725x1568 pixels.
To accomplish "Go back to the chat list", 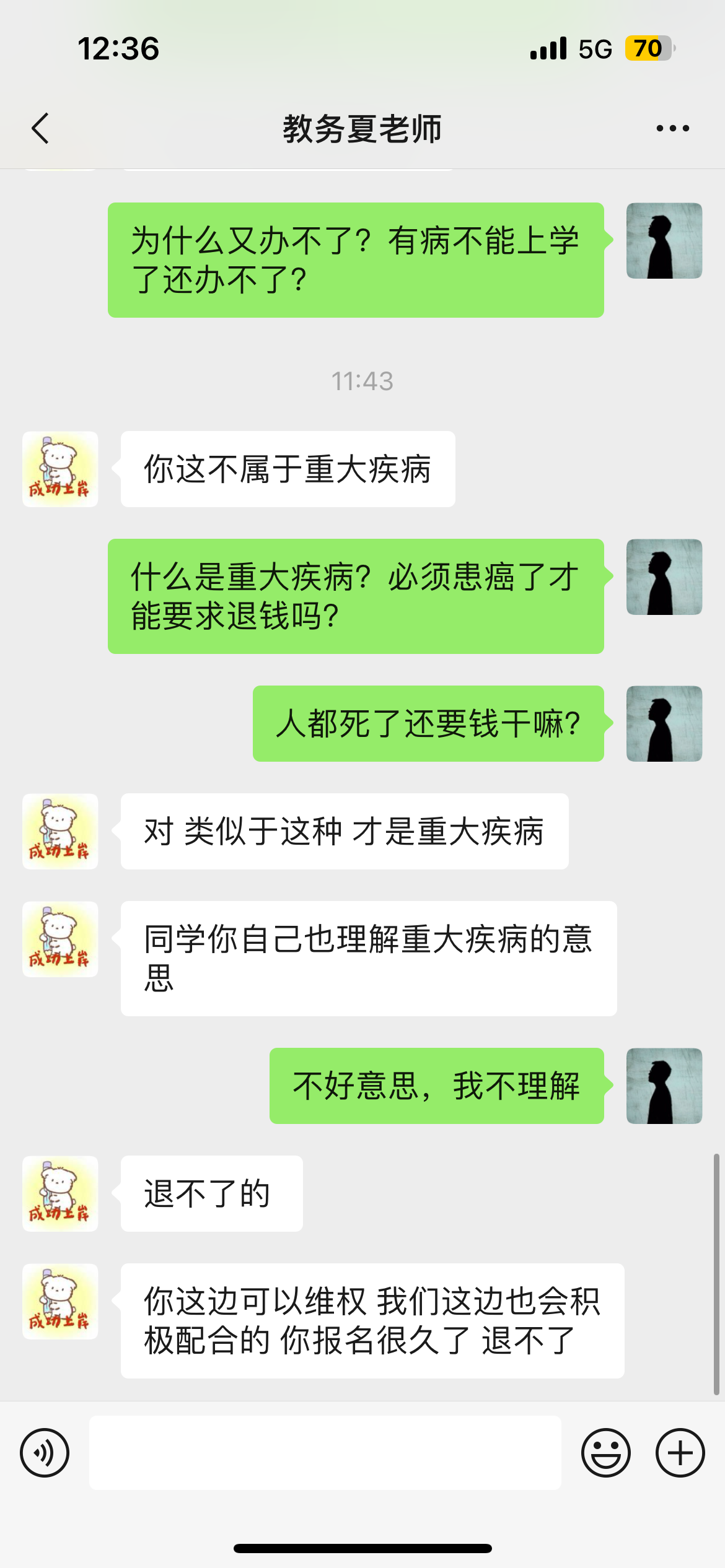I will click(x=40, y=129).
